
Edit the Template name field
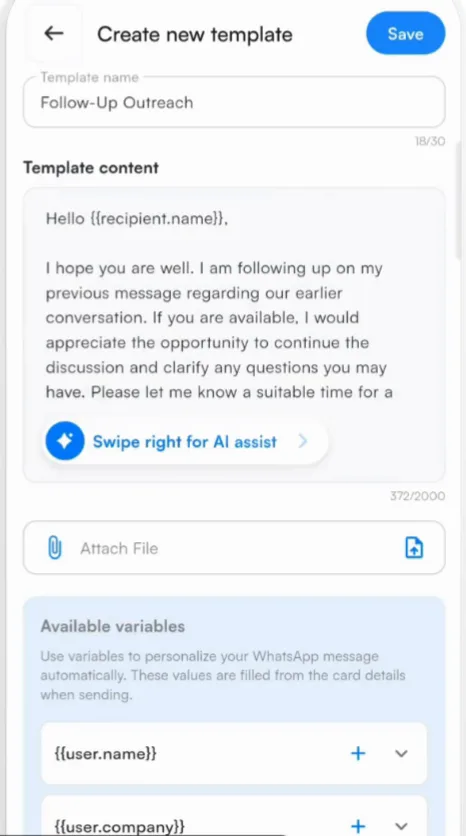tap(234, 102)
